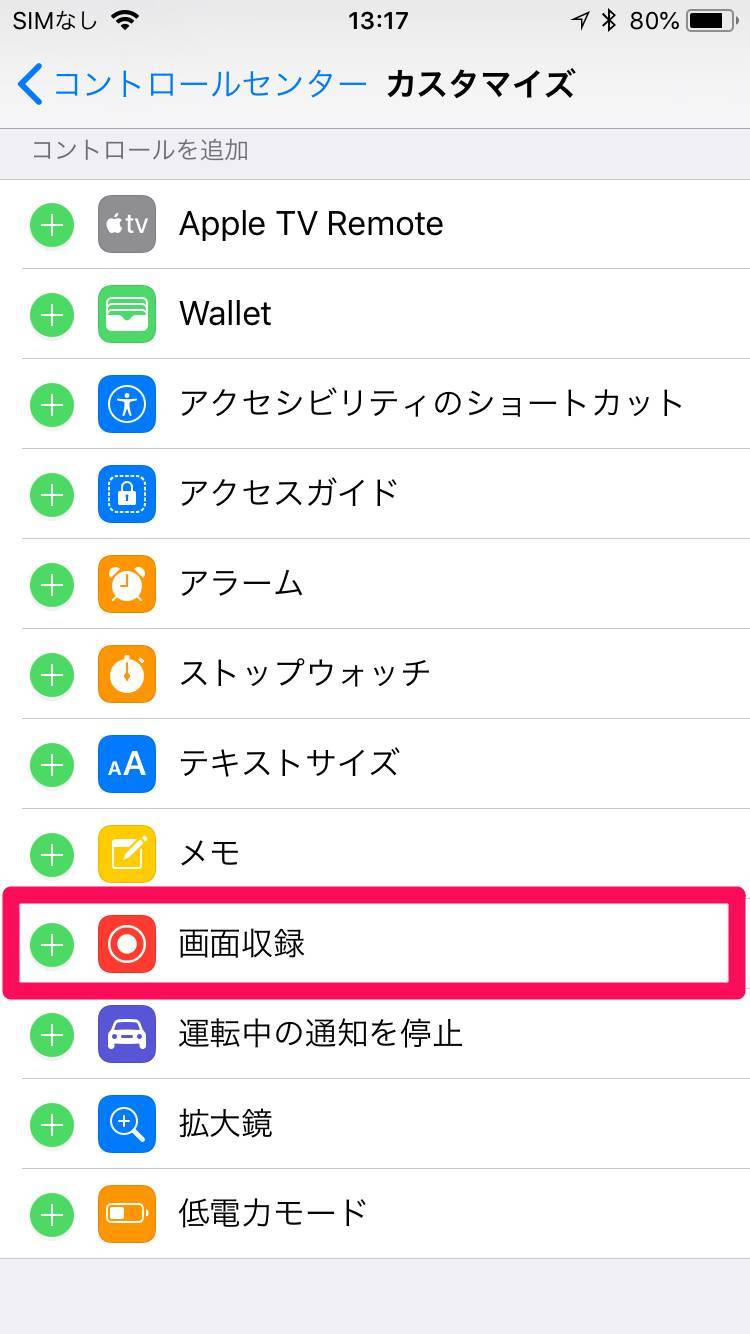Add 拡大鏡 magnifier control

point(52,1125)
